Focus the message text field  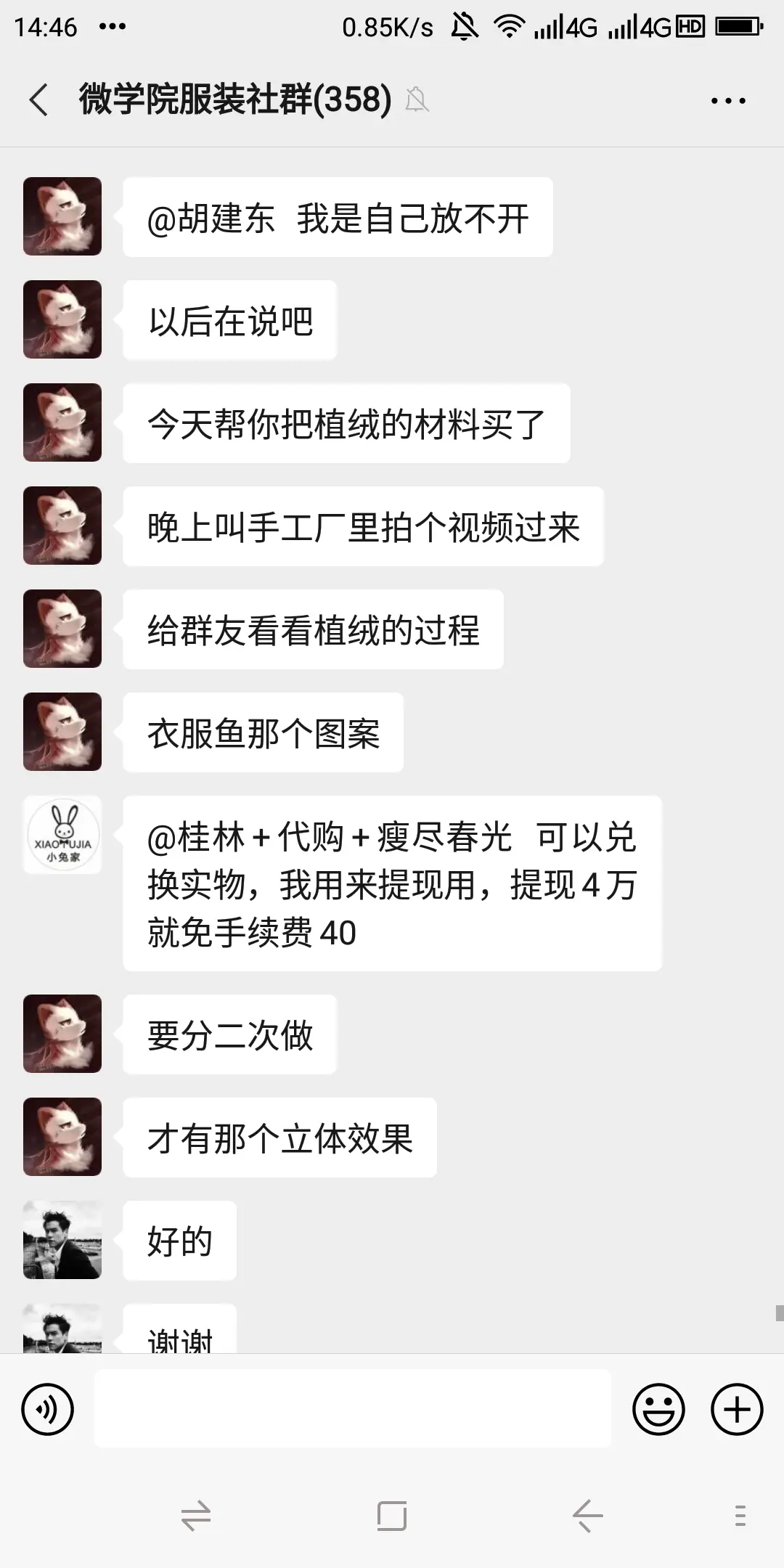353,1408
